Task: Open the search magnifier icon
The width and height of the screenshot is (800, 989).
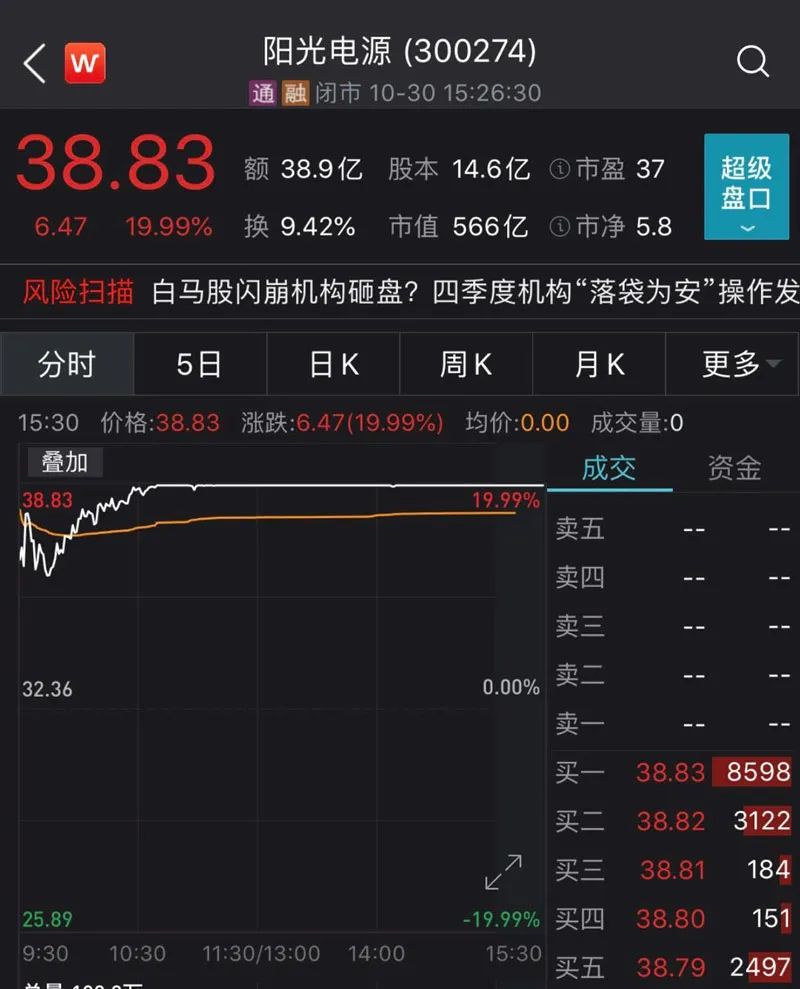Action: coord(752,63)
